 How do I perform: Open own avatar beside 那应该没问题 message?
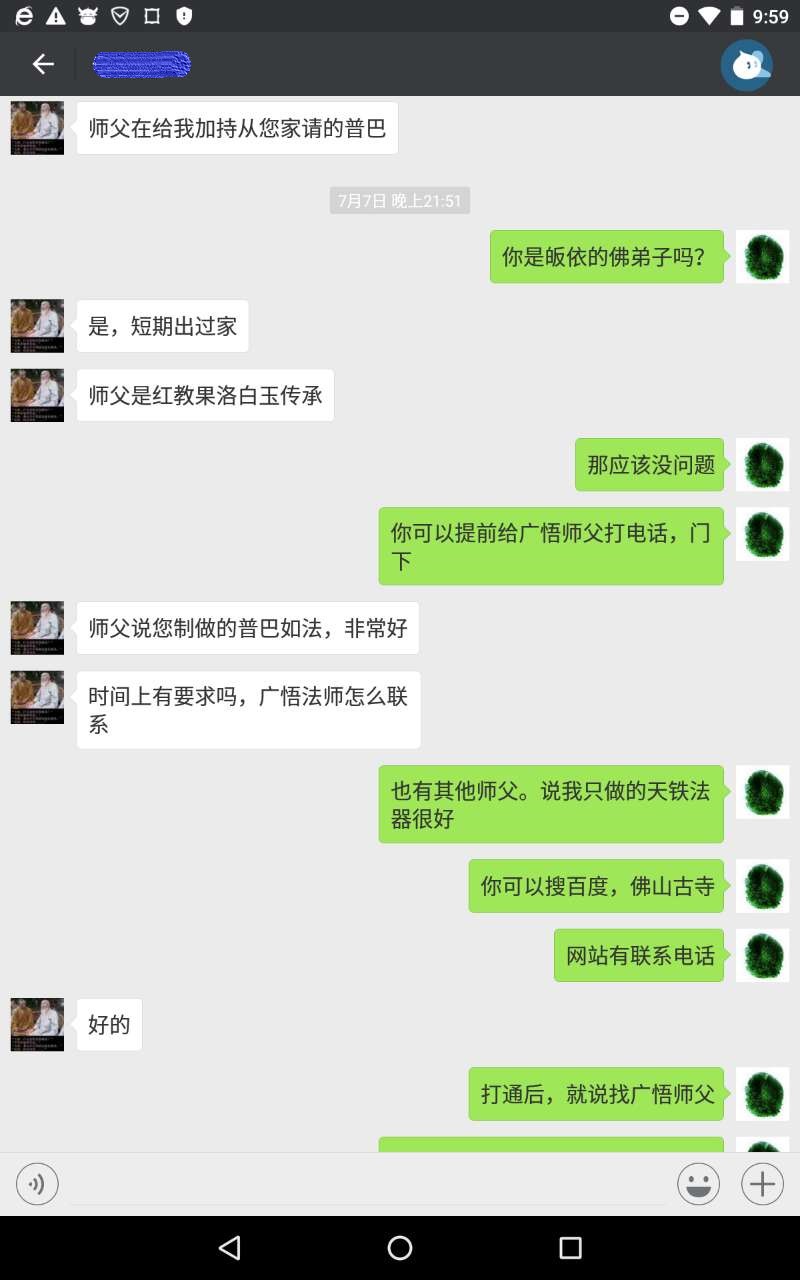pos(762,465)
